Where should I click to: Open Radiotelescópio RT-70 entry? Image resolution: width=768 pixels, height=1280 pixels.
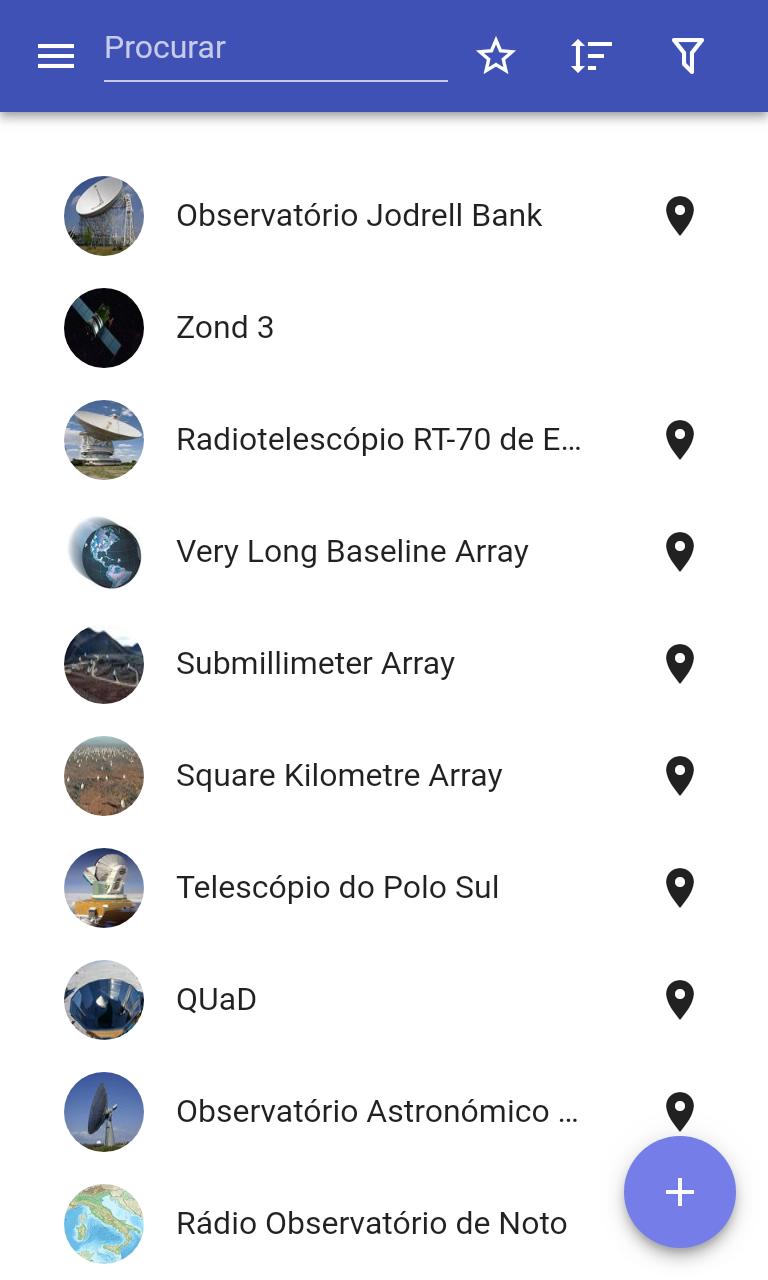pos(384,440)
